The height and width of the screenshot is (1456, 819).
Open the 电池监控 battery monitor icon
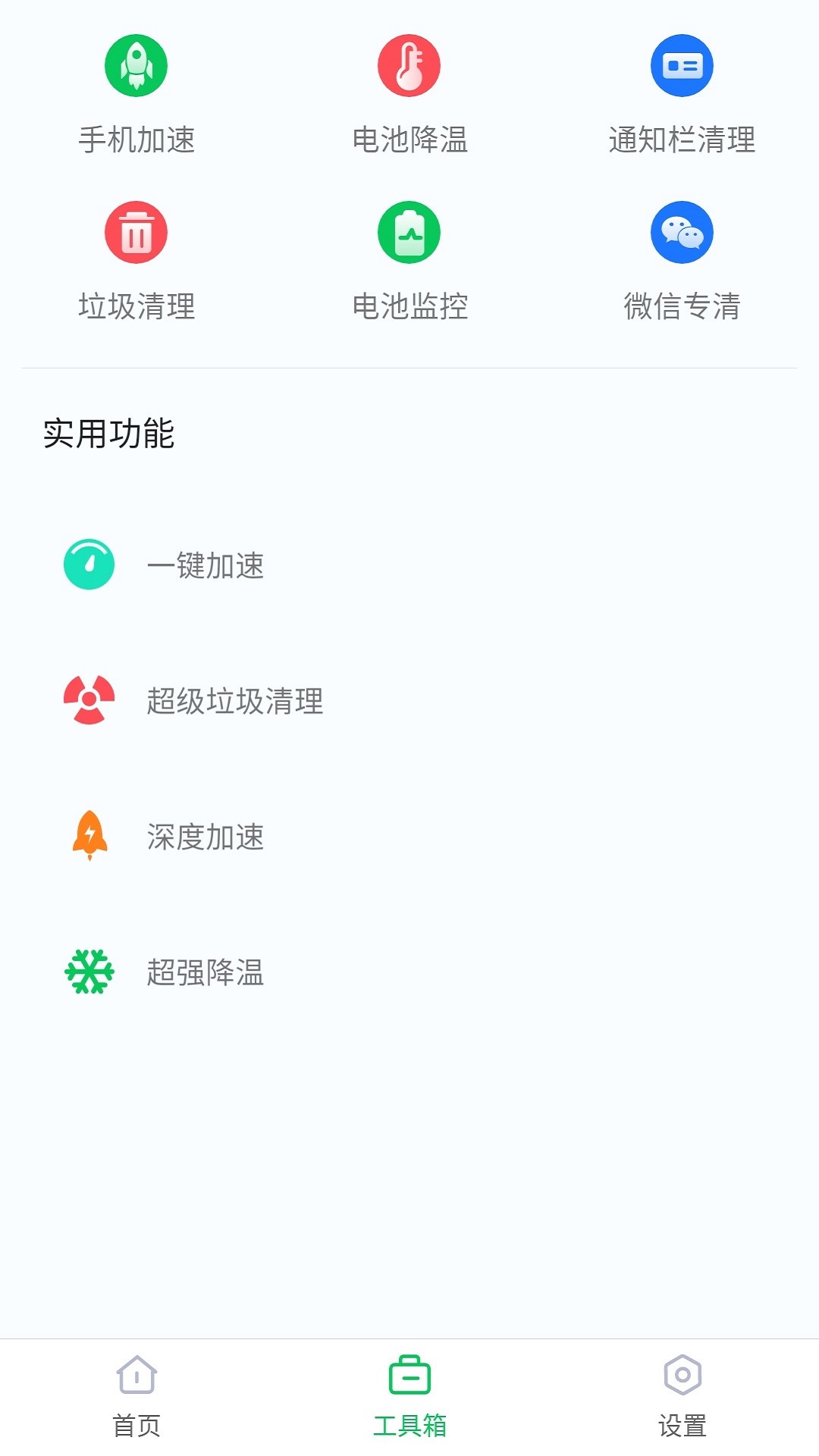point(409,233)
